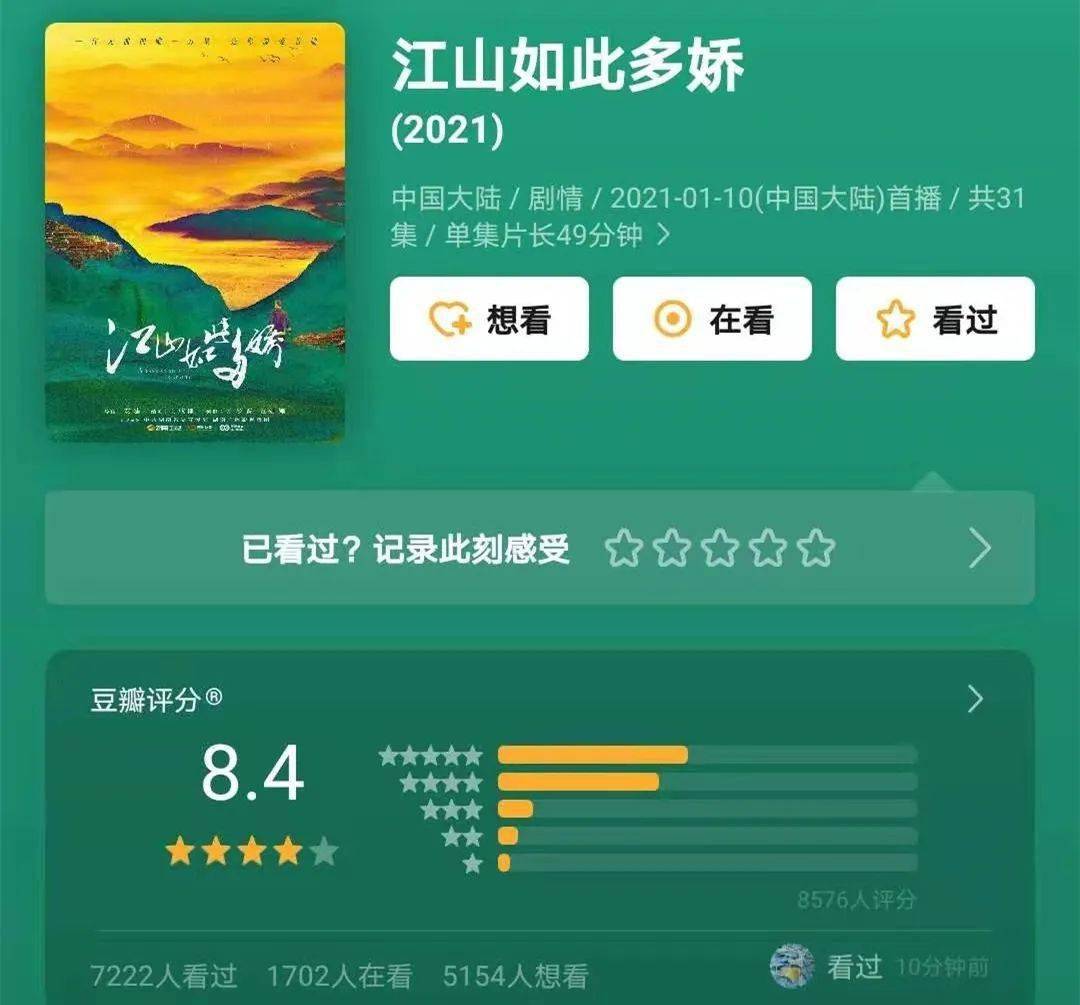Expand the show info details chevron

662,236
